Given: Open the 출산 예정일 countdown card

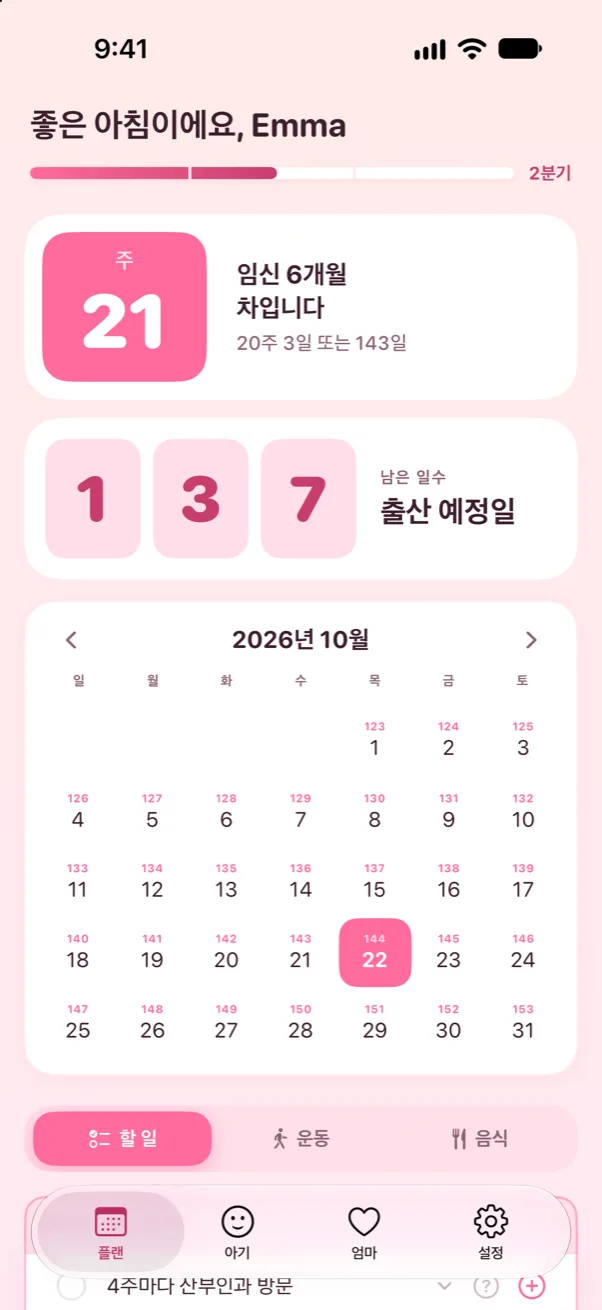Looking at the screenshot, I should pyautogui.click(x=301, y=499).
